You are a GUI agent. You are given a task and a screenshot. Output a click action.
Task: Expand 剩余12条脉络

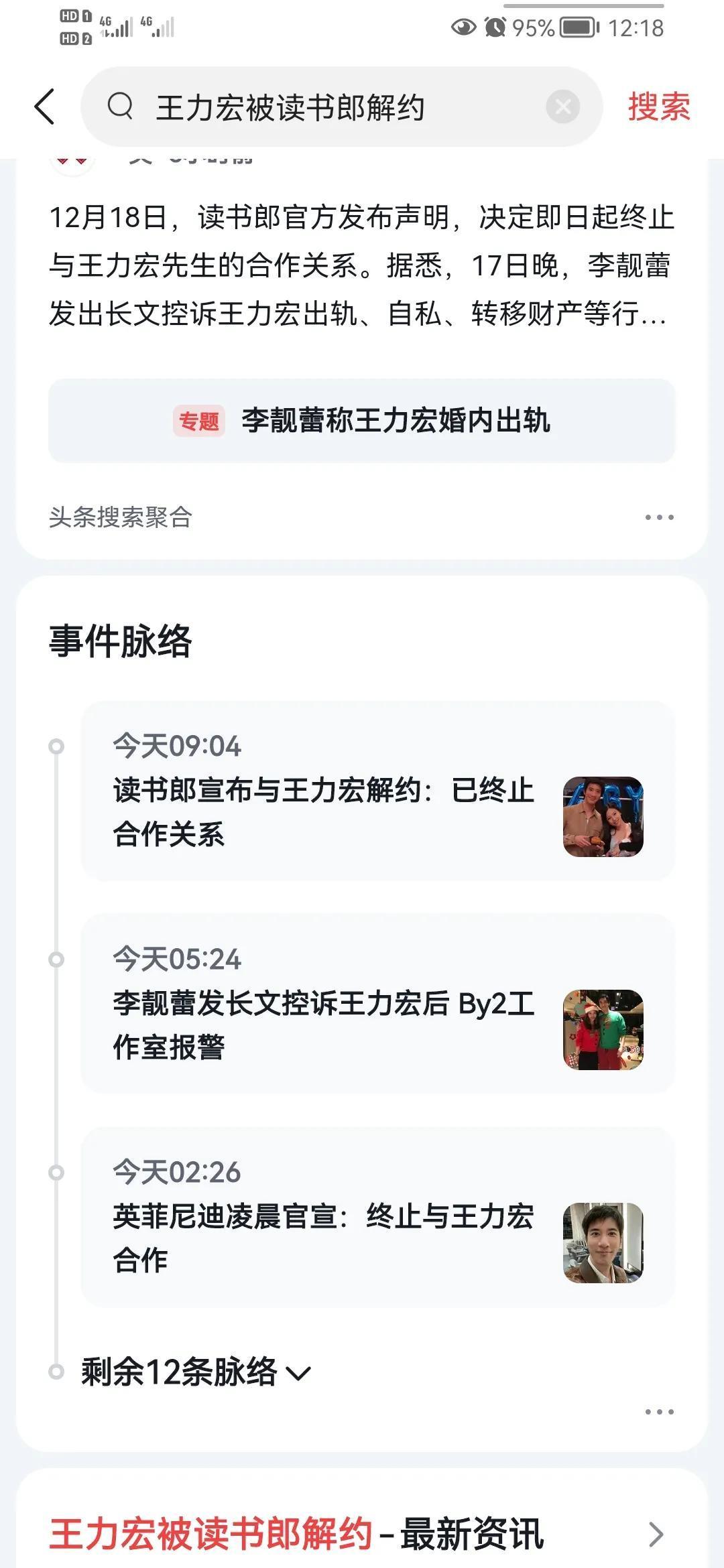196,1372
